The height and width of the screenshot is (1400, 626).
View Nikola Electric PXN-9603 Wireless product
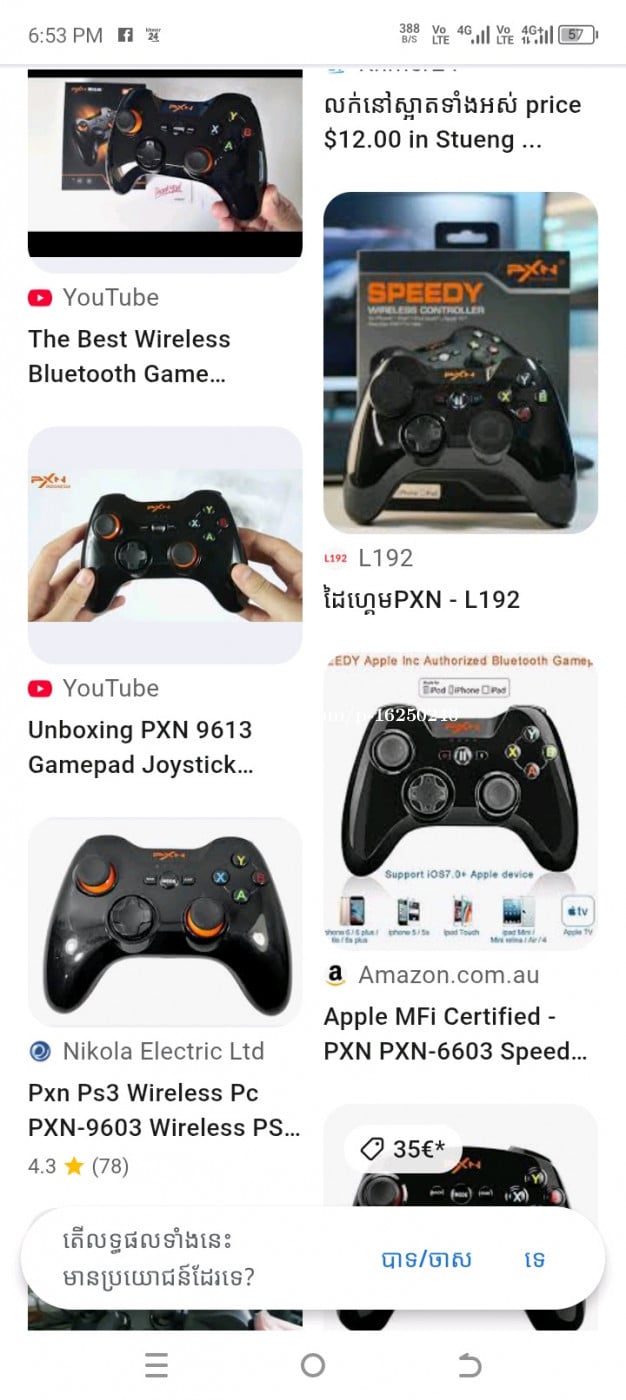(164, 1110)
